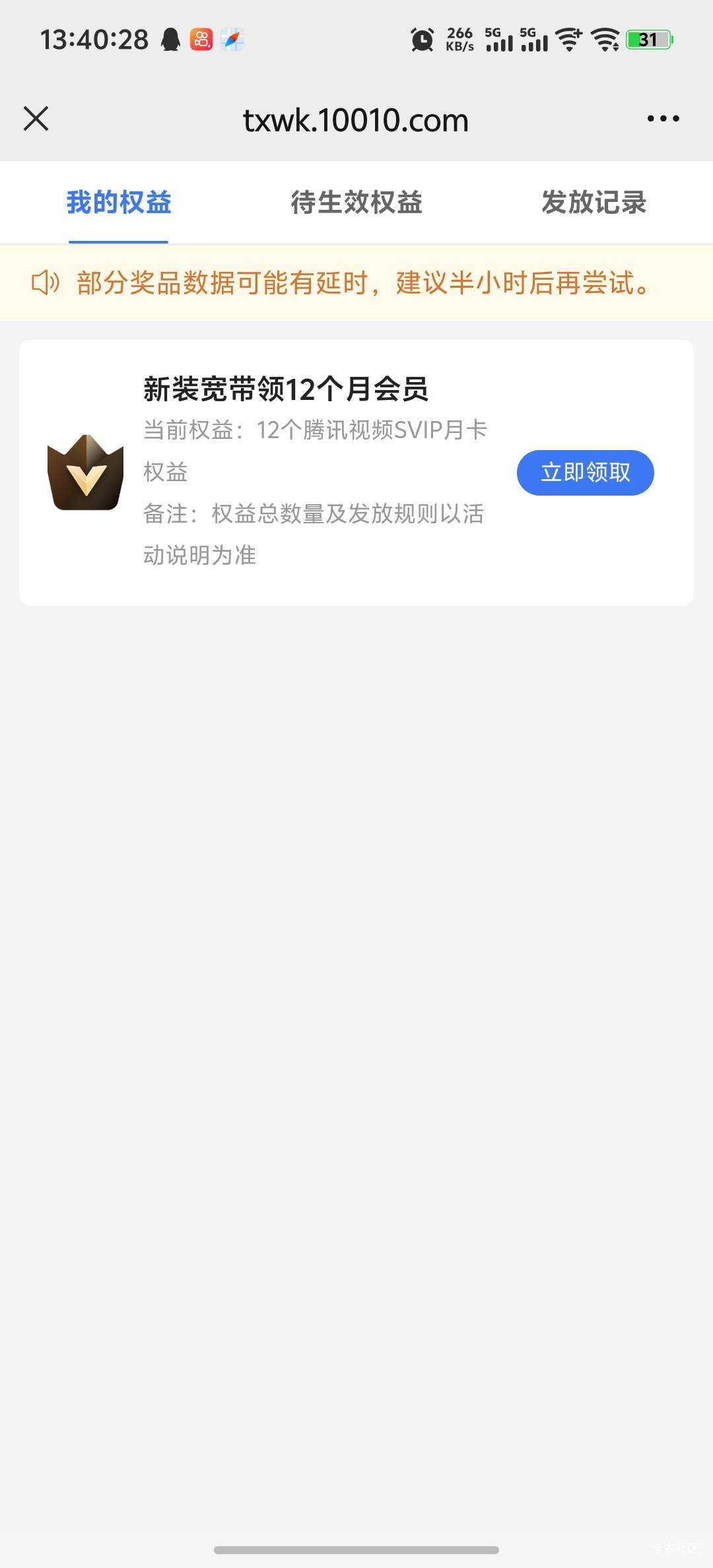Viewport: 713px width, 1568px height.
Task: Select the 我的权益 tab
Action: (119, 203)
